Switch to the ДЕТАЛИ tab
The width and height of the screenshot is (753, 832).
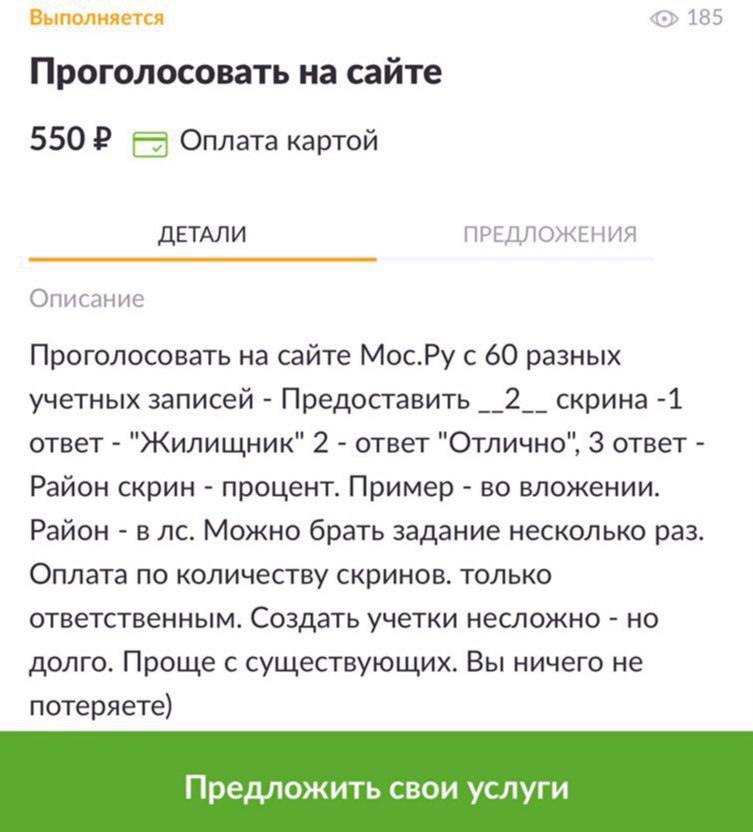[203, 235]
